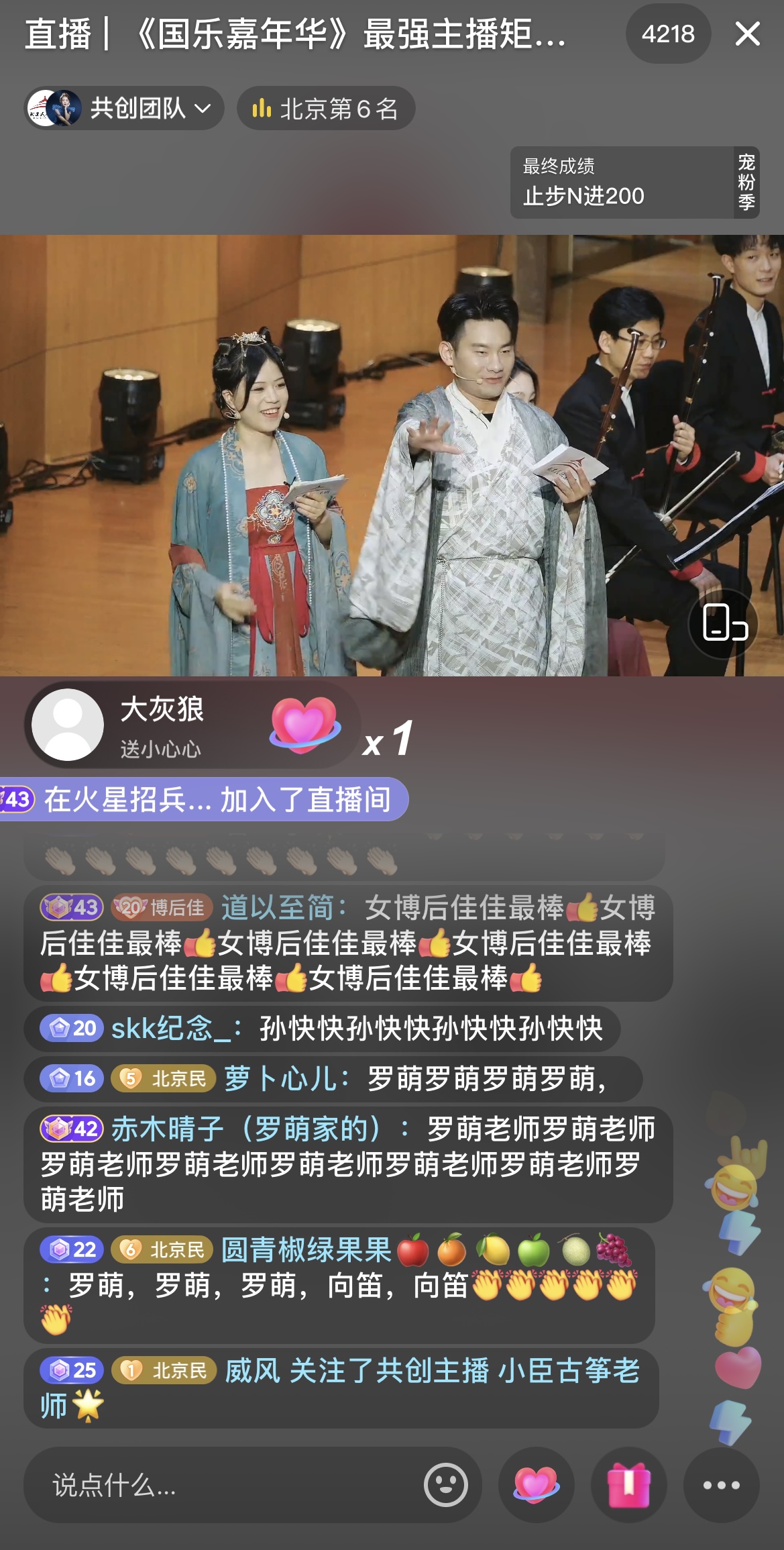Image resolution: width=784 pixels, height=1550 pixels.
Task: Open the emoji picker
Action: click(x=445, y=1485)
